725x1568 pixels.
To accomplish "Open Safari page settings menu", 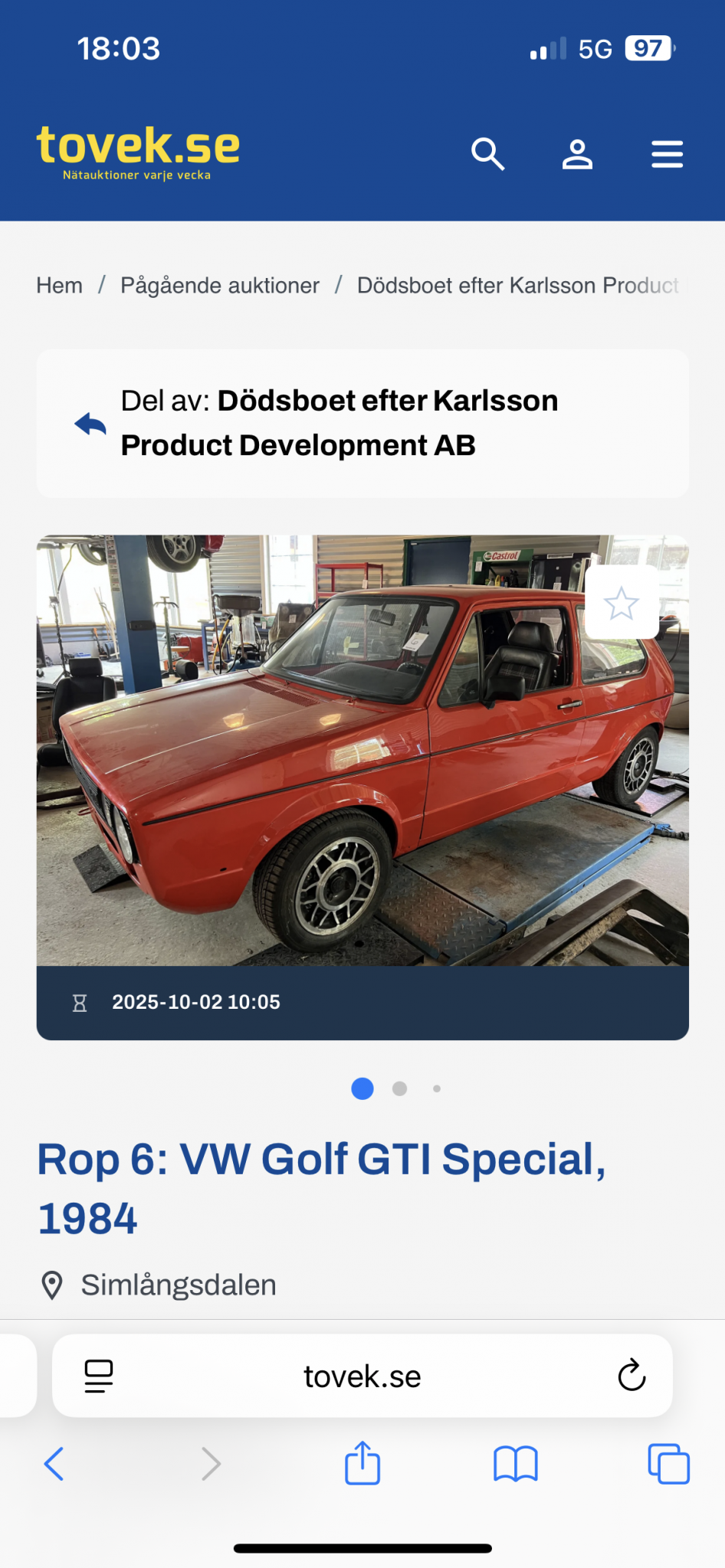I will point(99,1376).
